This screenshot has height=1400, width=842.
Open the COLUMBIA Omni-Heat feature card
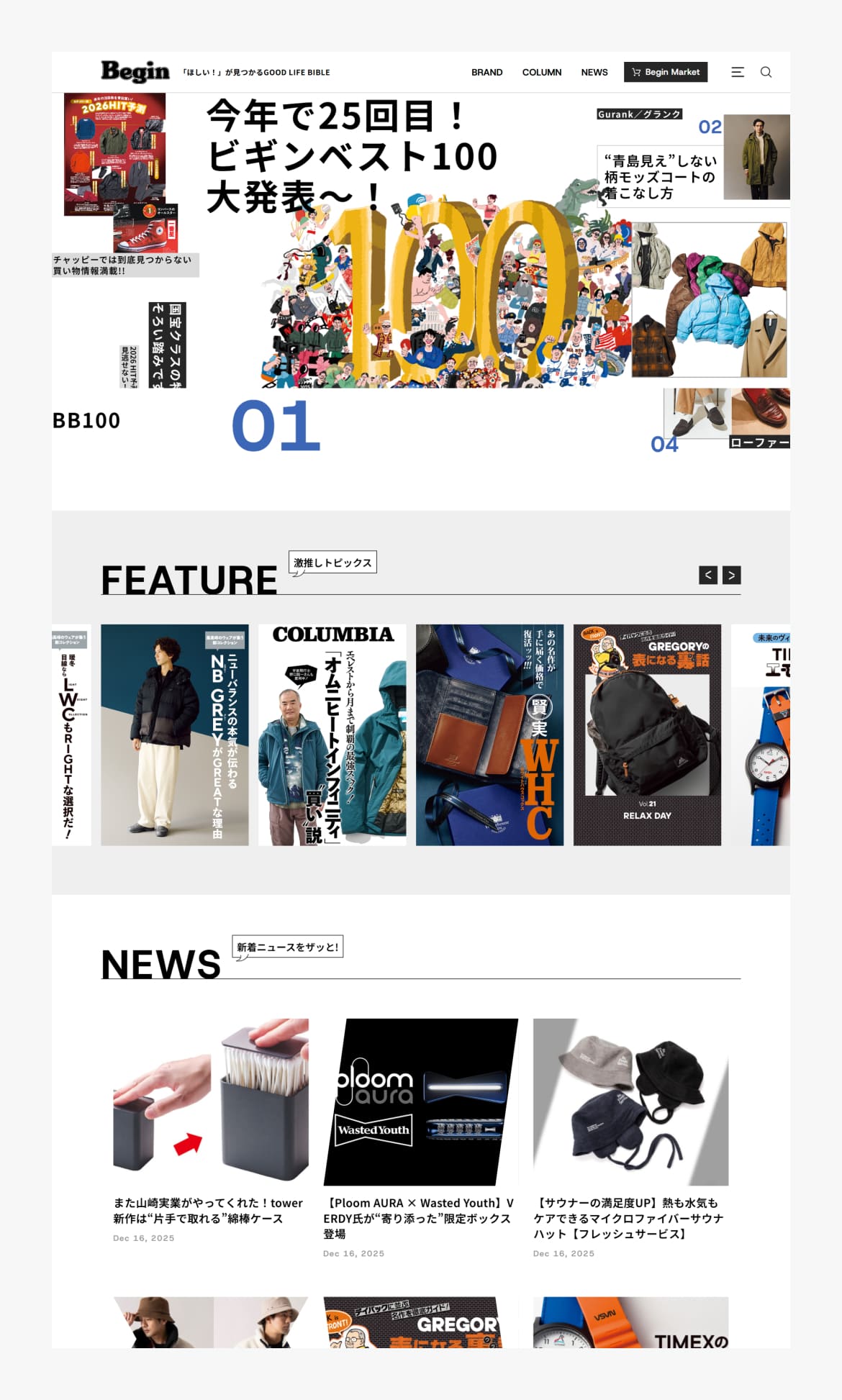[332, 735]
